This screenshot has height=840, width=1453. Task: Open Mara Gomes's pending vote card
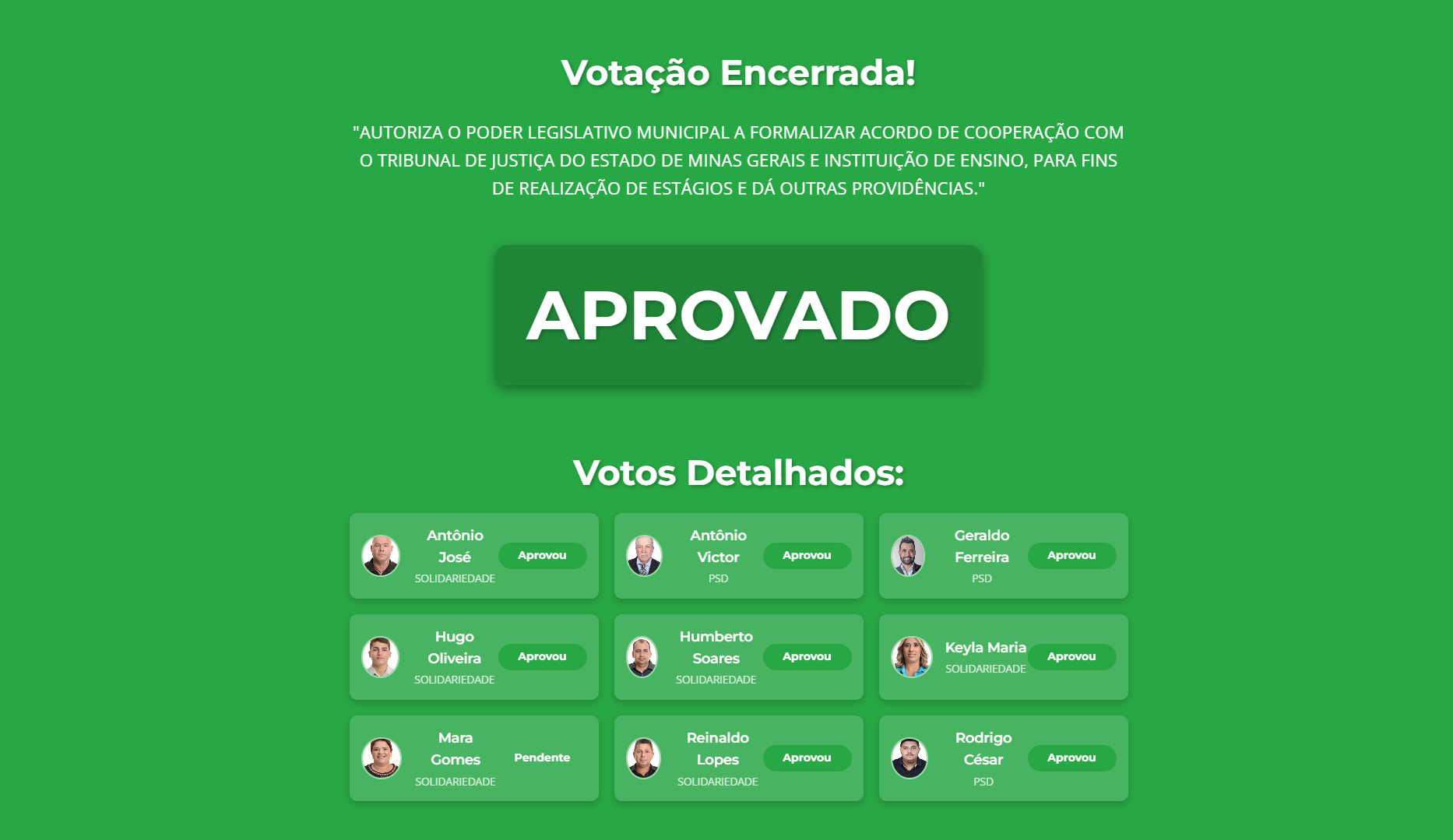coord(473,758)
